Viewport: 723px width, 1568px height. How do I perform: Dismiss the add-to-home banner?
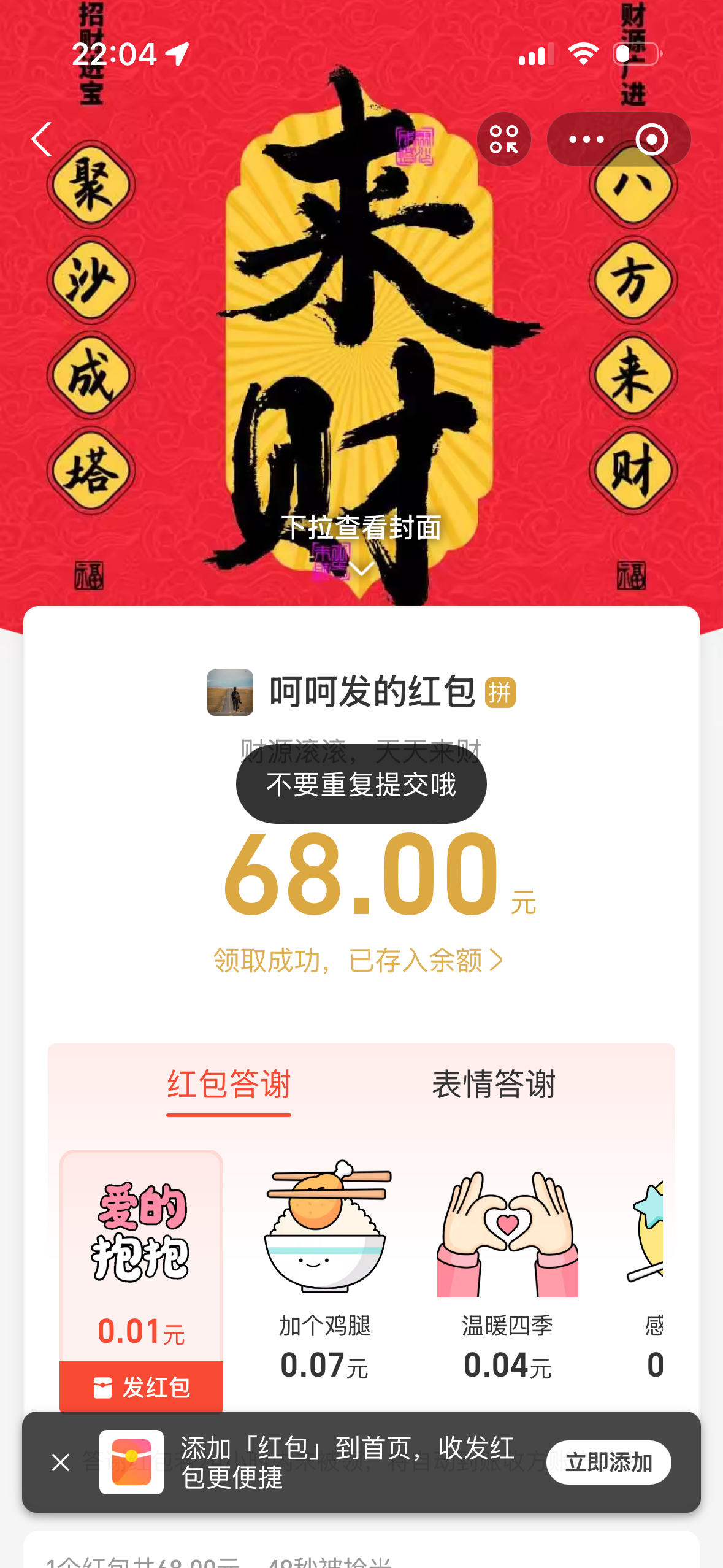[61, 1462]
